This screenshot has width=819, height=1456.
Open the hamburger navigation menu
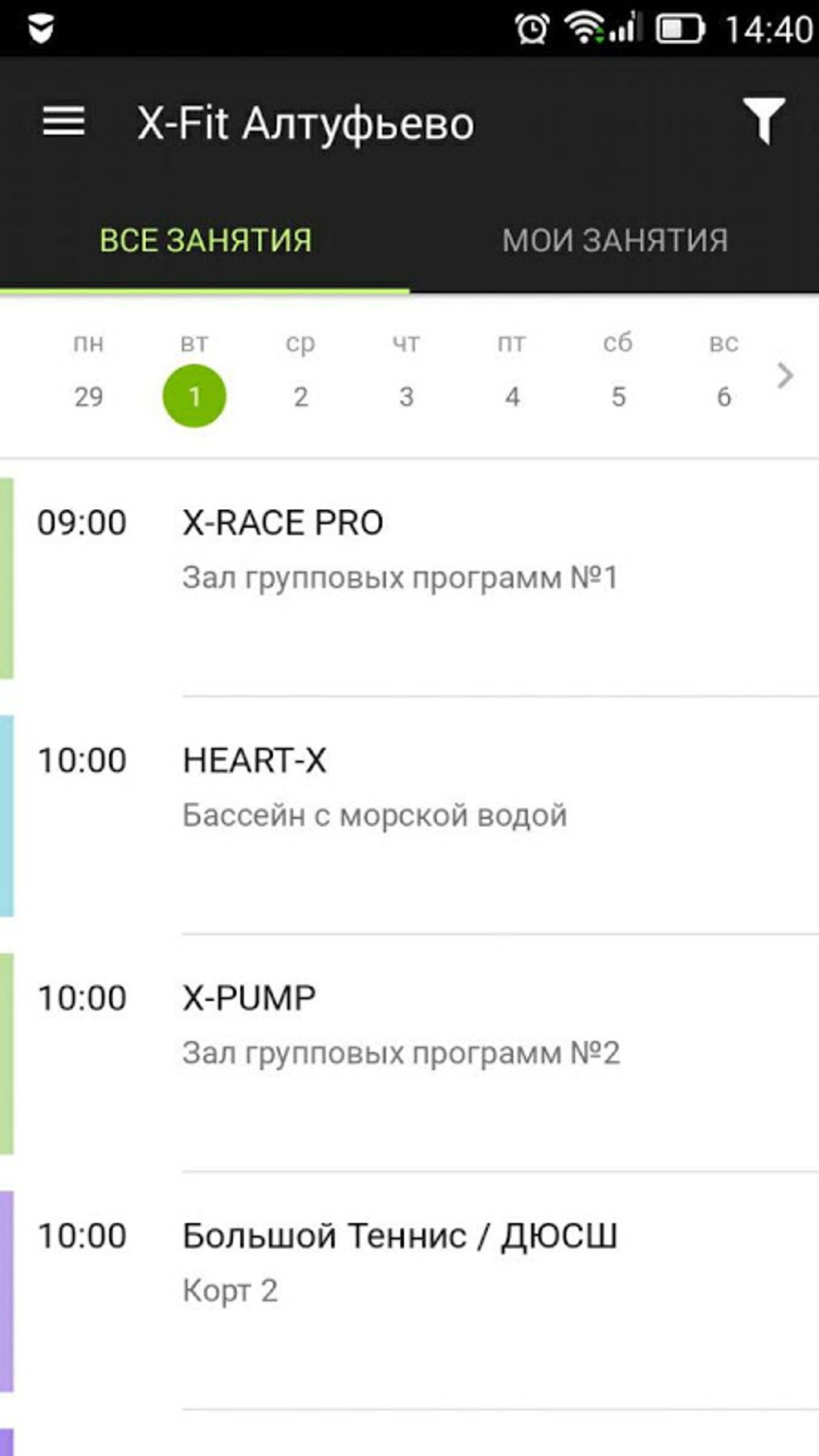pos(63,122)
